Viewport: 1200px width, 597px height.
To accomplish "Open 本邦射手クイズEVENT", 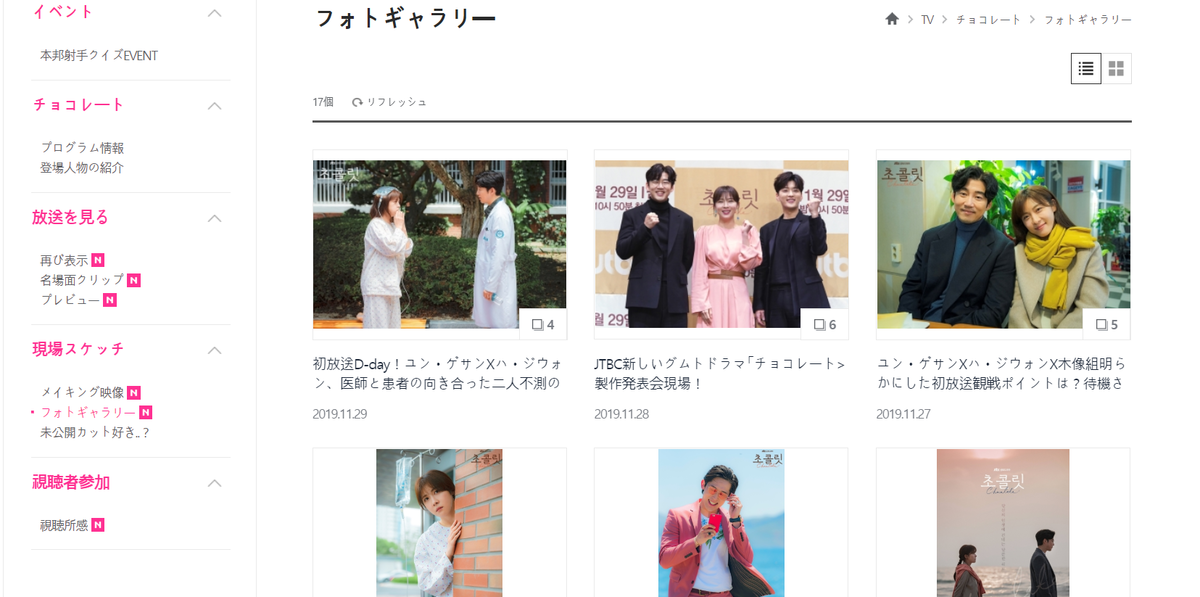I will [x=99, y=55].
